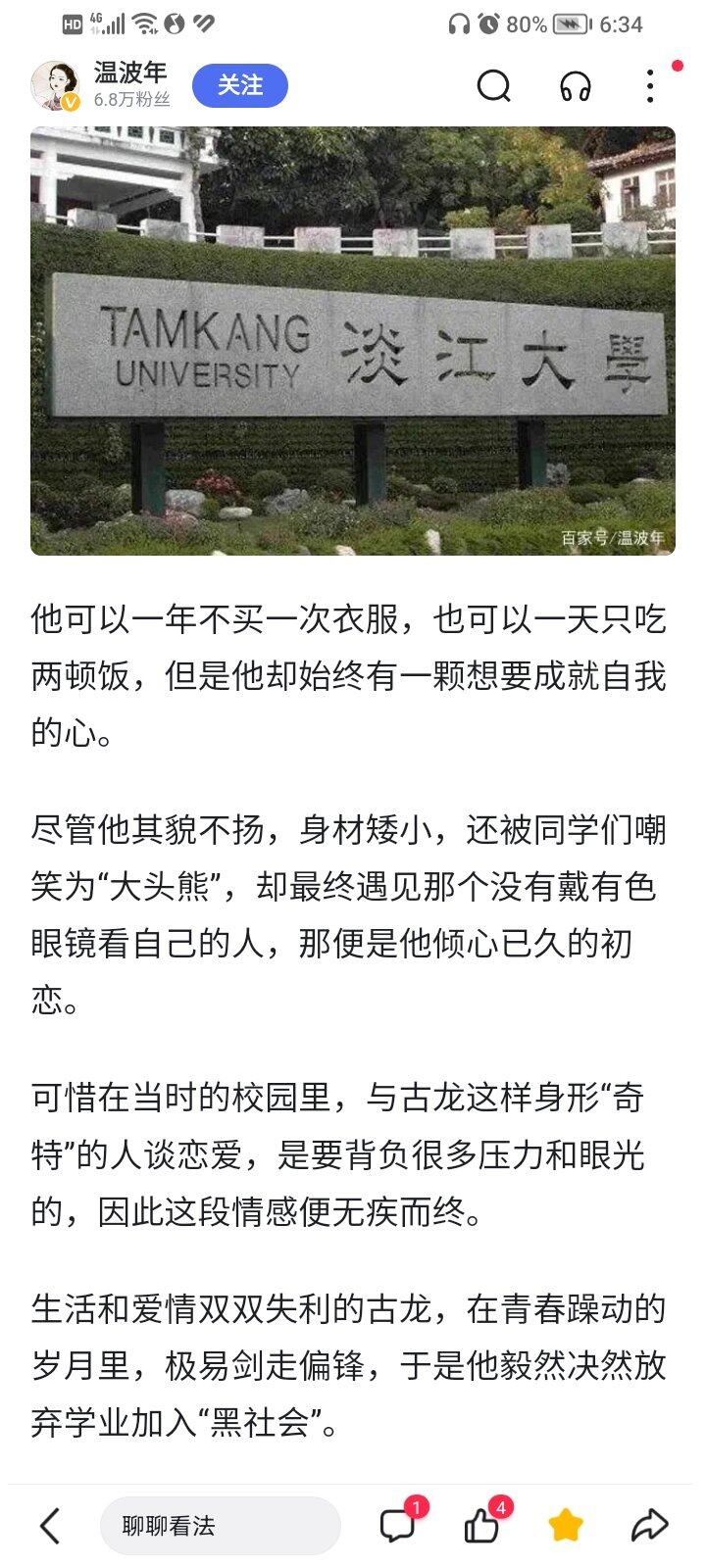
Task: View the Tamkang University photo
Action: click(x=353, y=341)
